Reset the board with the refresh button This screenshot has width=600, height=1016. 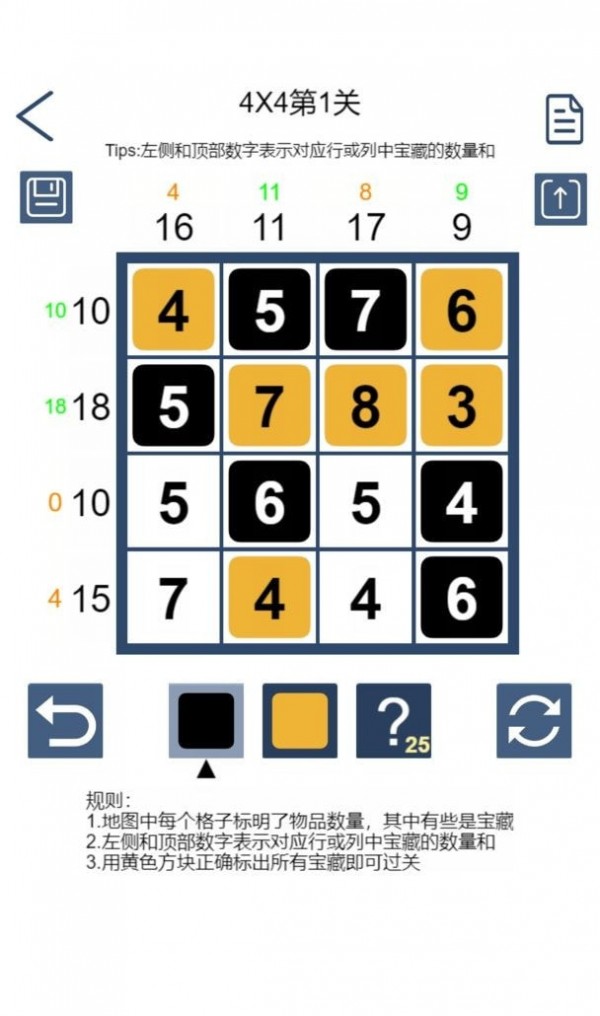tap(534, 720)
